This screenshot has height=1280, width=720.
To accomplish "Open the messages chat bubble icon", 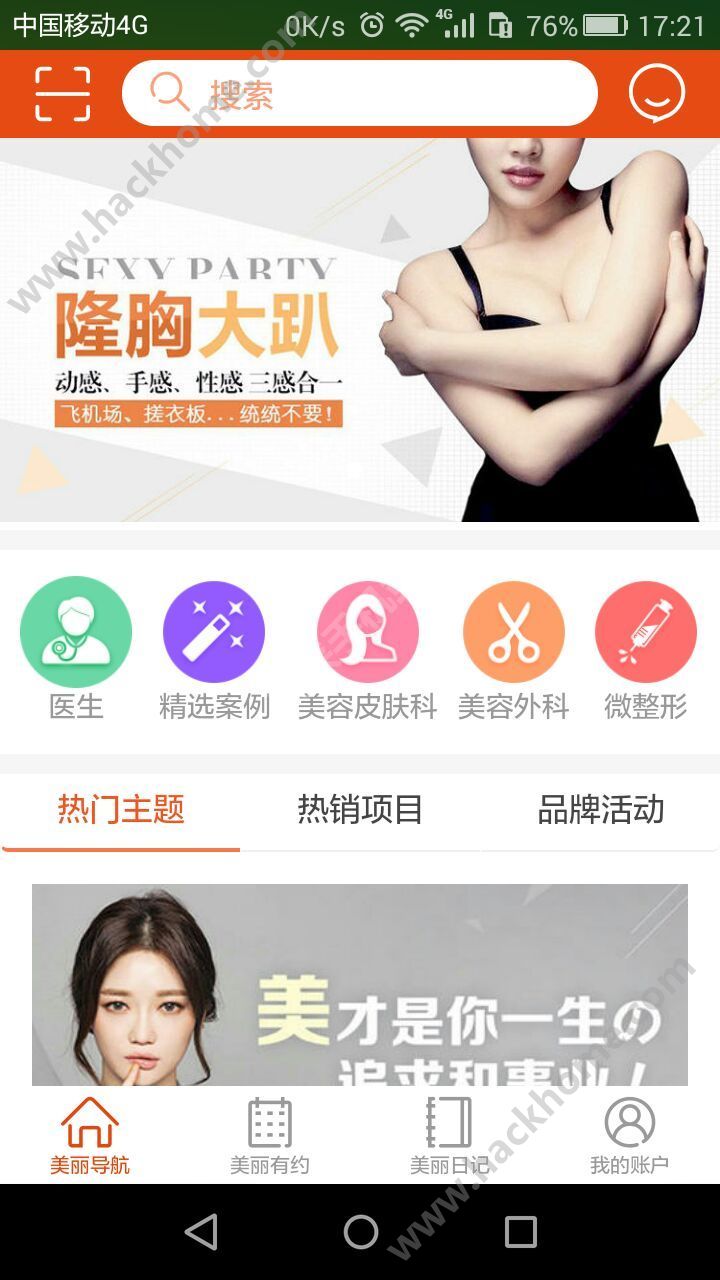I will [657, 94].
